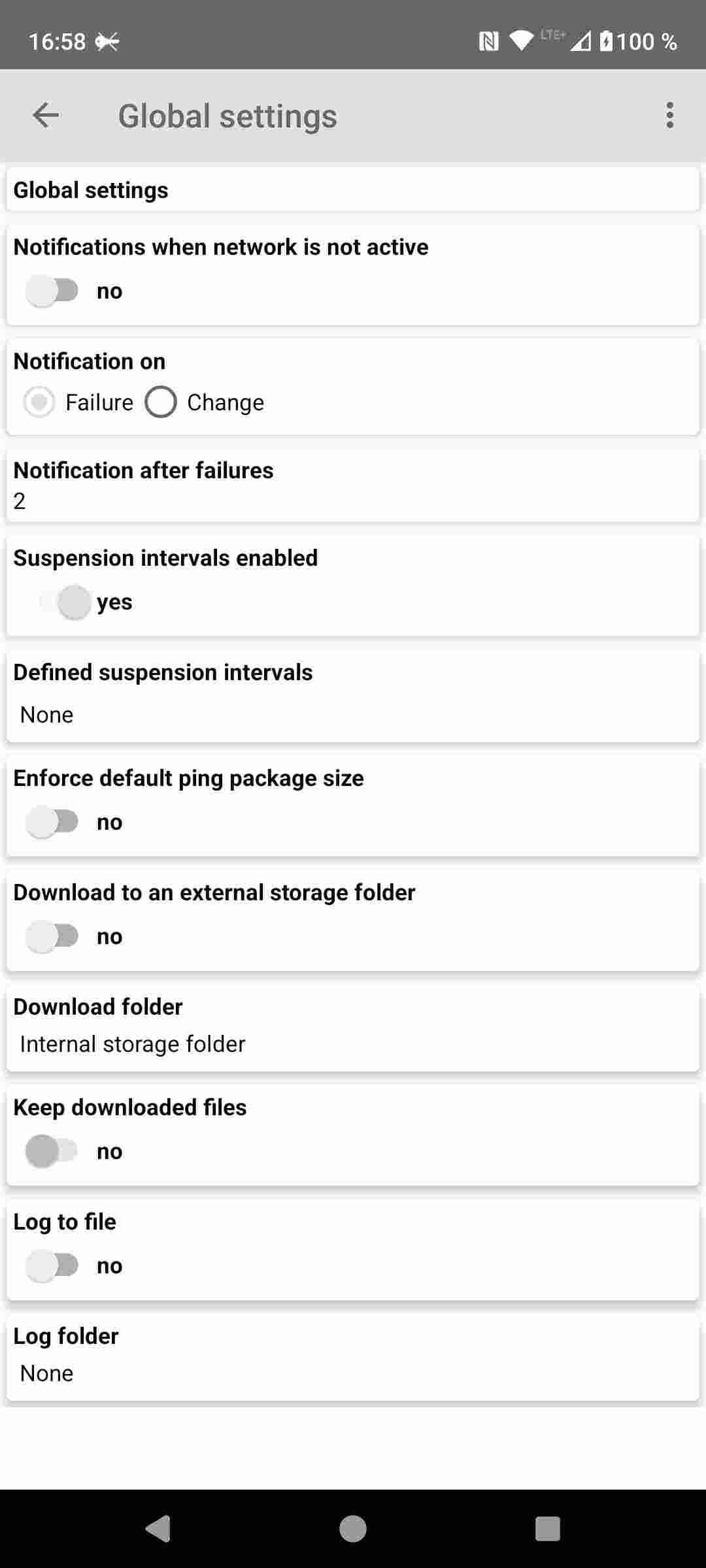Open Defined suspension intervals
Viewport: 706px width, 1568px height.
pos(353,694)
